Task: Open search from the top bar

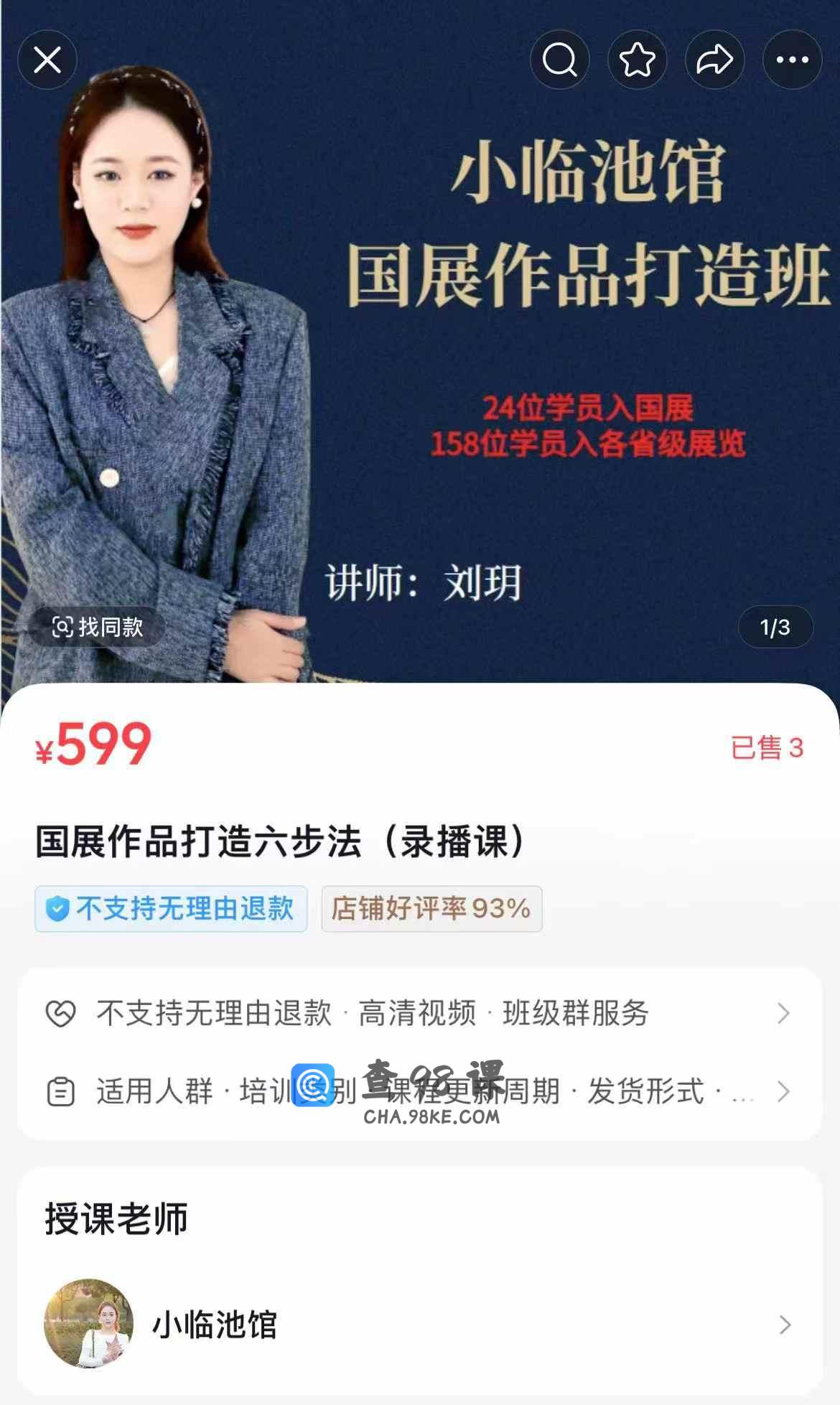Action: coord(559,60)
